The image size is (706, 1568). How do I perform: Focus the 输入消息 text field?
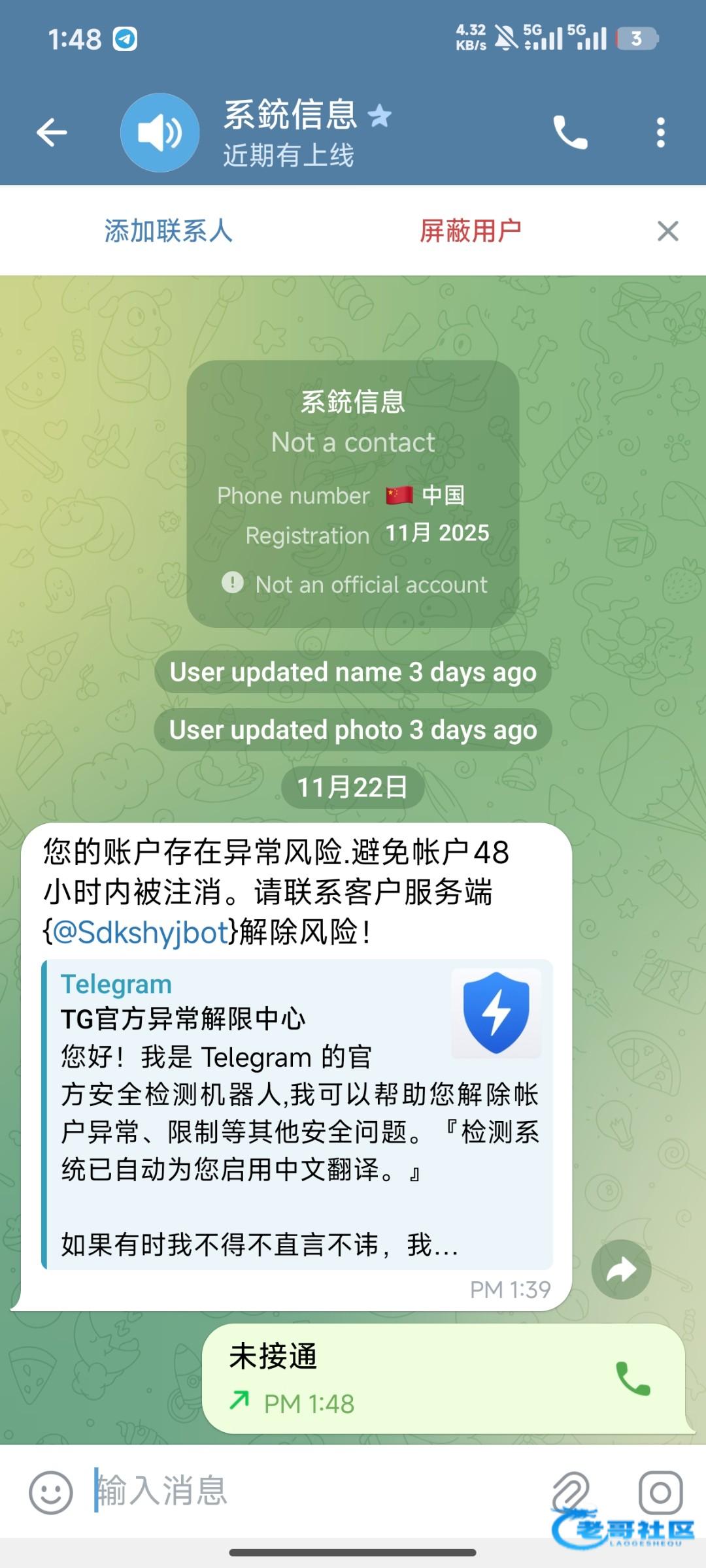pos(314,1491)
